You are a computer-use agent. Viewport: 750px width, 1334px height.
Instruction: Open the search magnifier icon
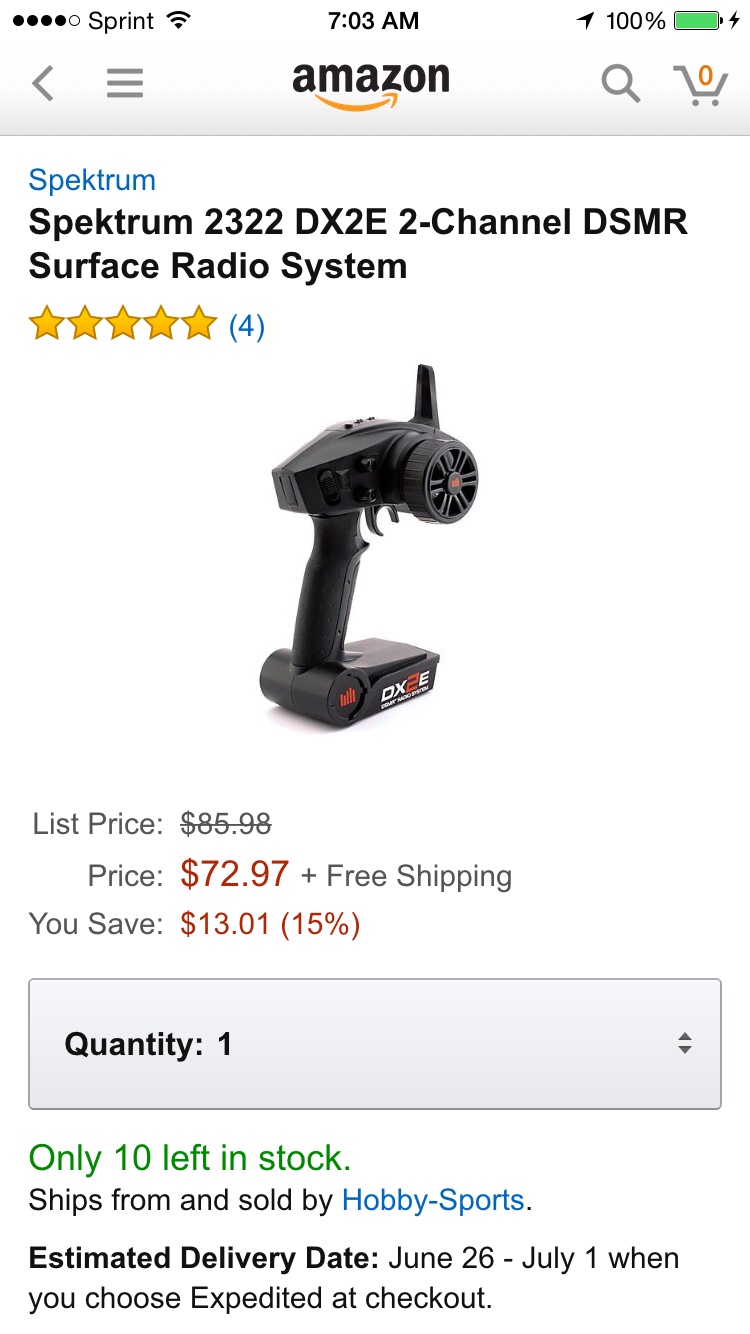tap(620, 84)
